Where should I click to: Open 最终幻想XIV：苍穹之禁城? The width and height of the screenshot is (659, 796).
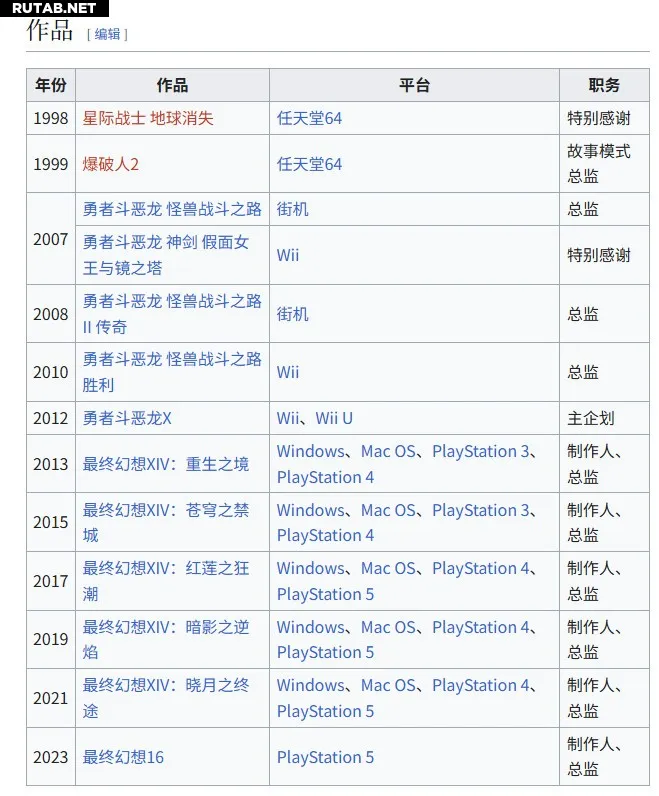point(166,510)
